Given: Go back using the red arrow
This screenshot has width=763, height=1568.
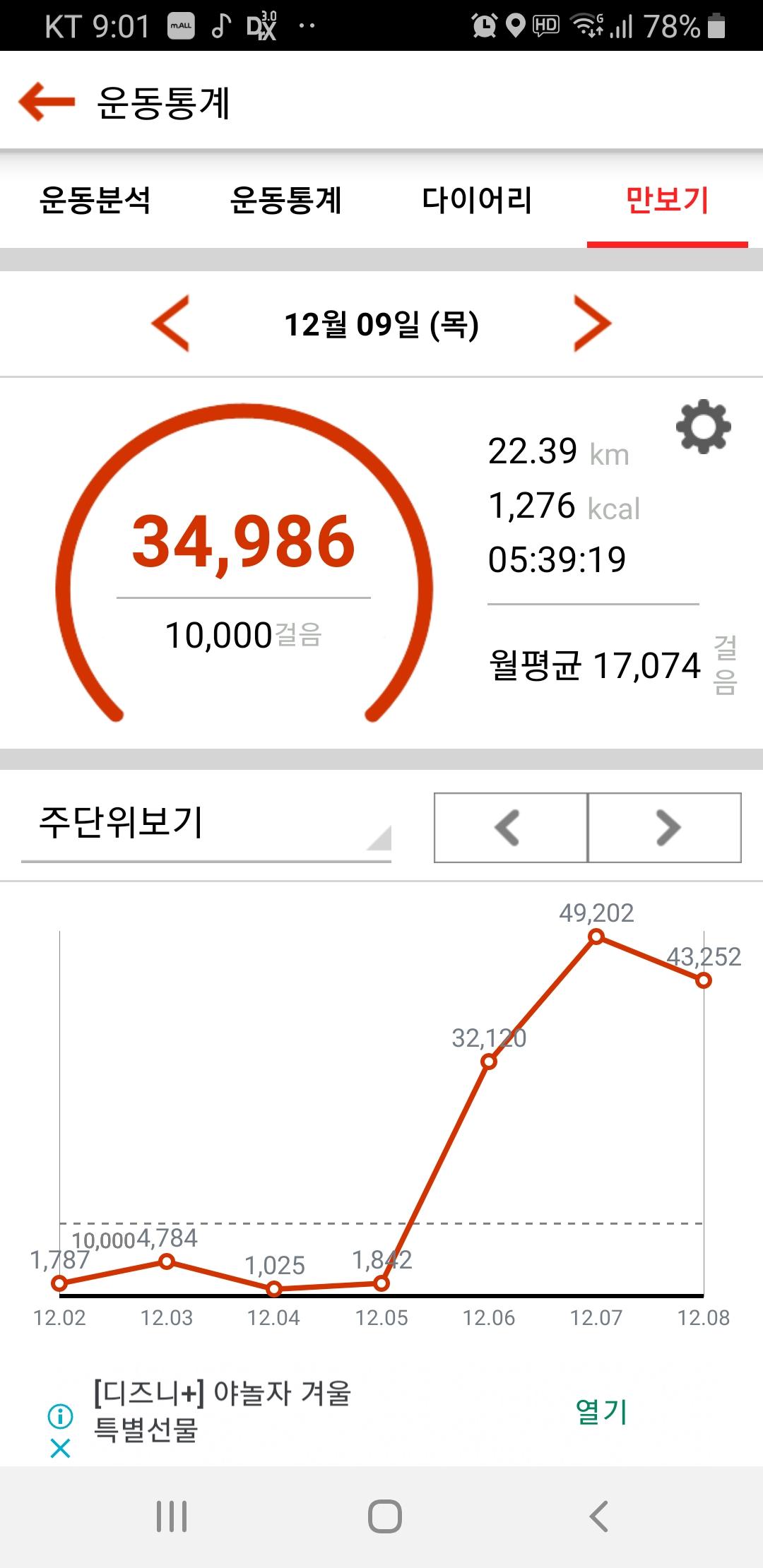Looking at the screenshot, I should pos(47,102).
